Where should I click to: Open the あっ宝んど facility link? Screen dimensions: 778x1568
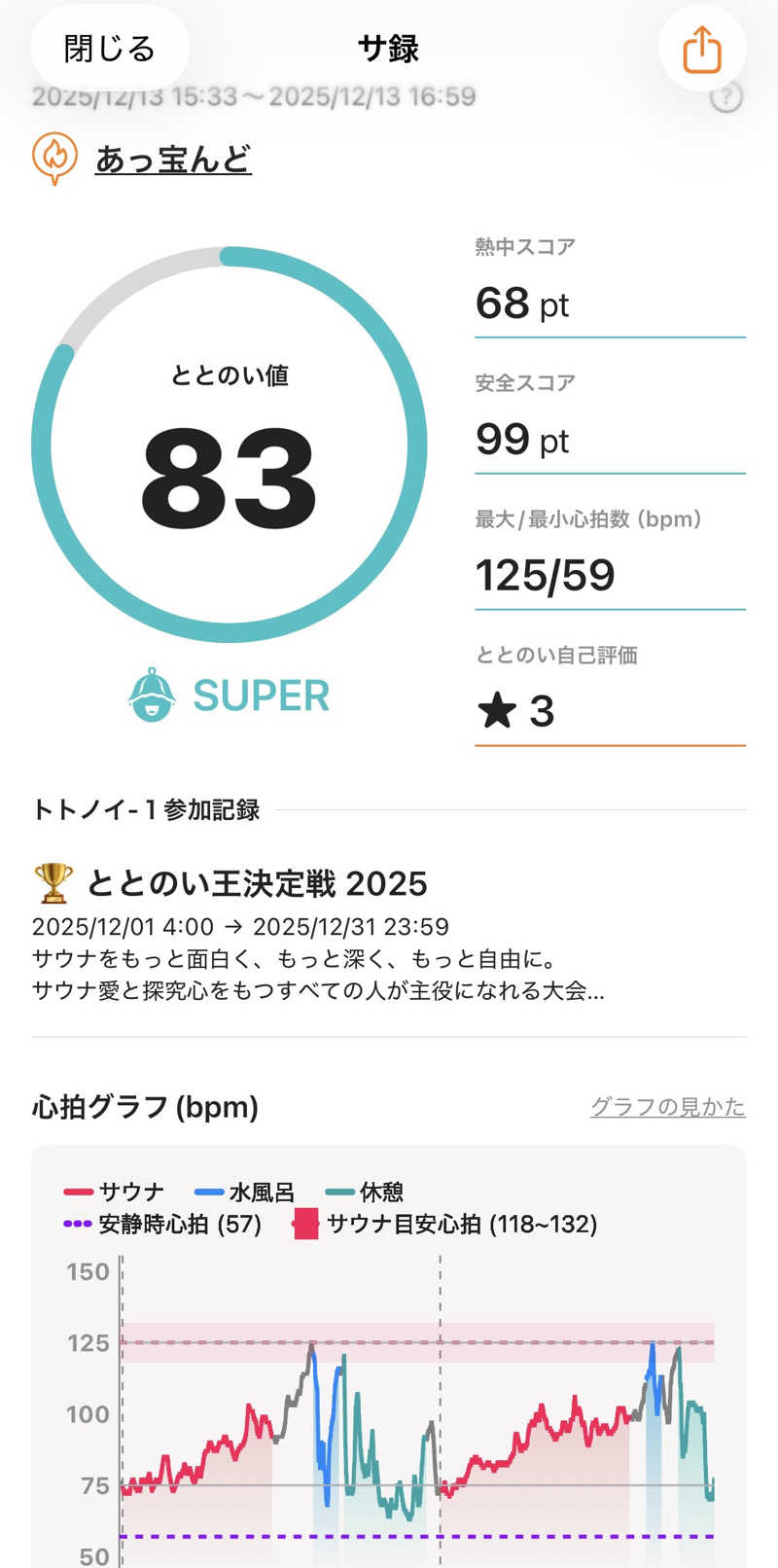(173, 159)
